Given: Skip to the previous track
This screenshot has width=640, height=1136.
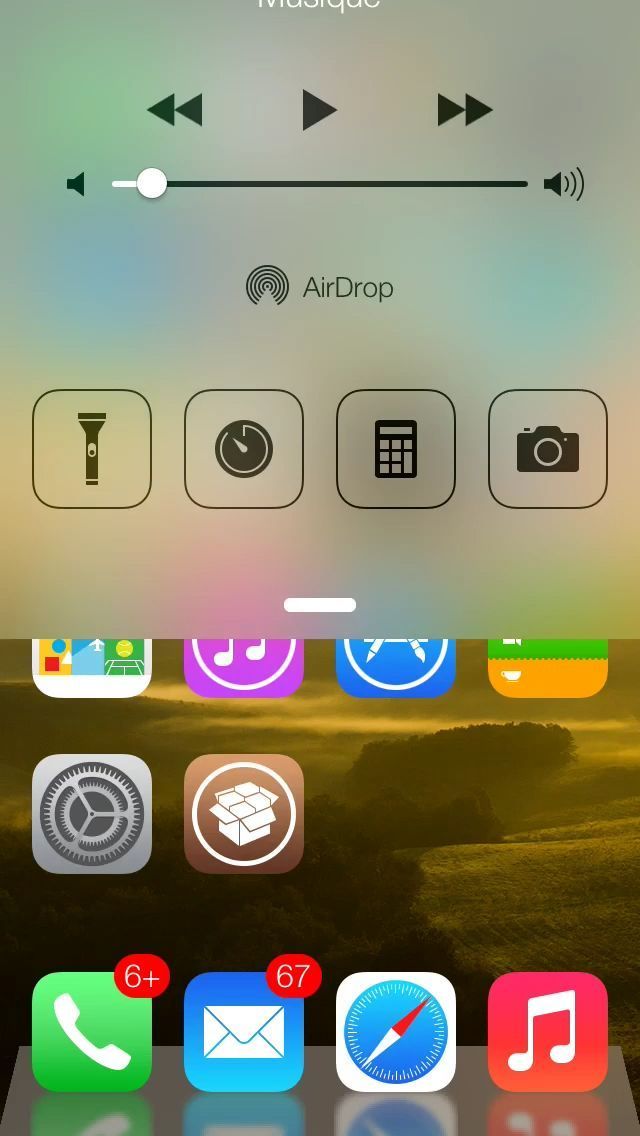Looking at the screenshot, I should 175,110.
